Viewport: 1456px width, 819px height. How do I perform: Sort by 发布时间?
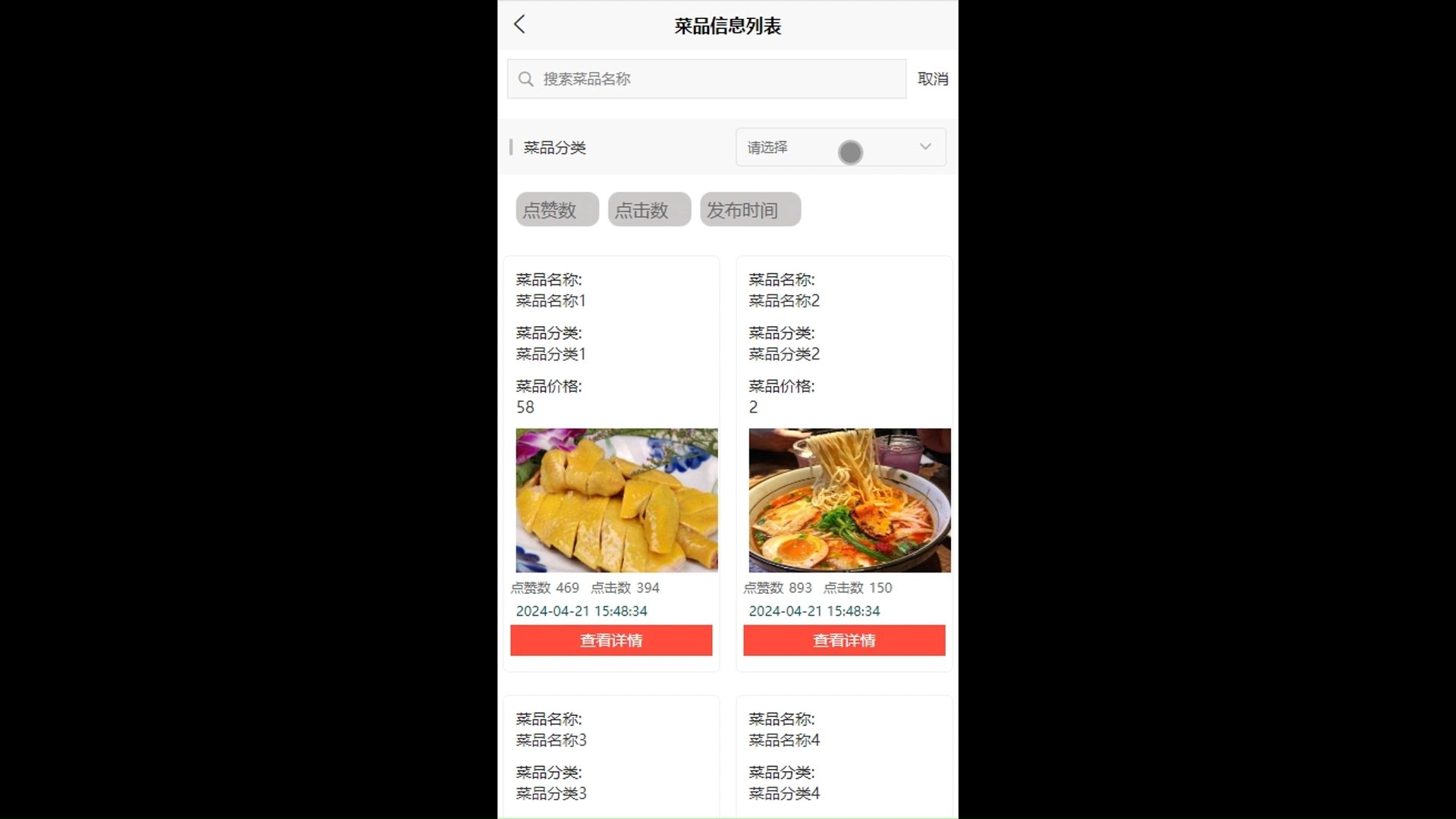click(749, 210)
